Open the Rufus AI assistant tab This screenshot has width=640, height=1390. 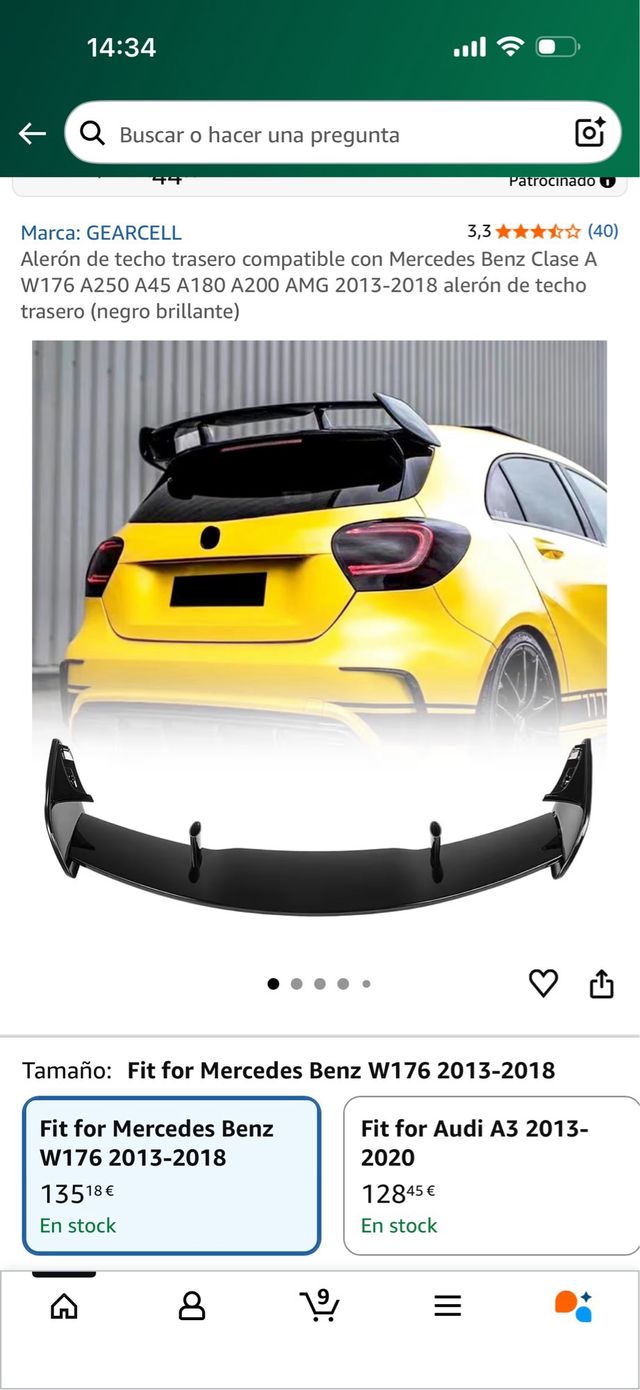point(574,1305)
